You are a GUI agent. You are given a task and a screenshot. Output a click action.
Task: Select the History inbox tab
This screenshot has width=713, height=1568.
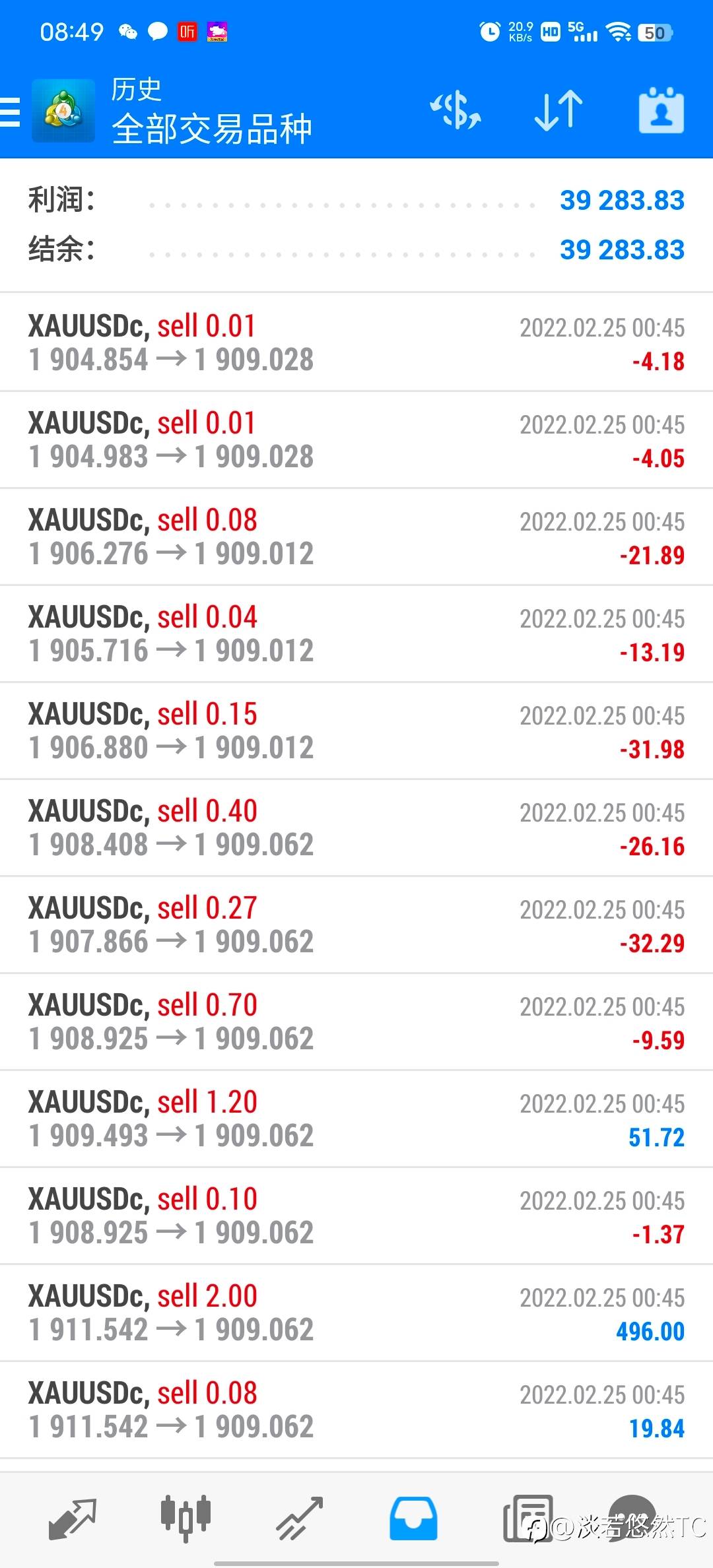pos(413,1518)
